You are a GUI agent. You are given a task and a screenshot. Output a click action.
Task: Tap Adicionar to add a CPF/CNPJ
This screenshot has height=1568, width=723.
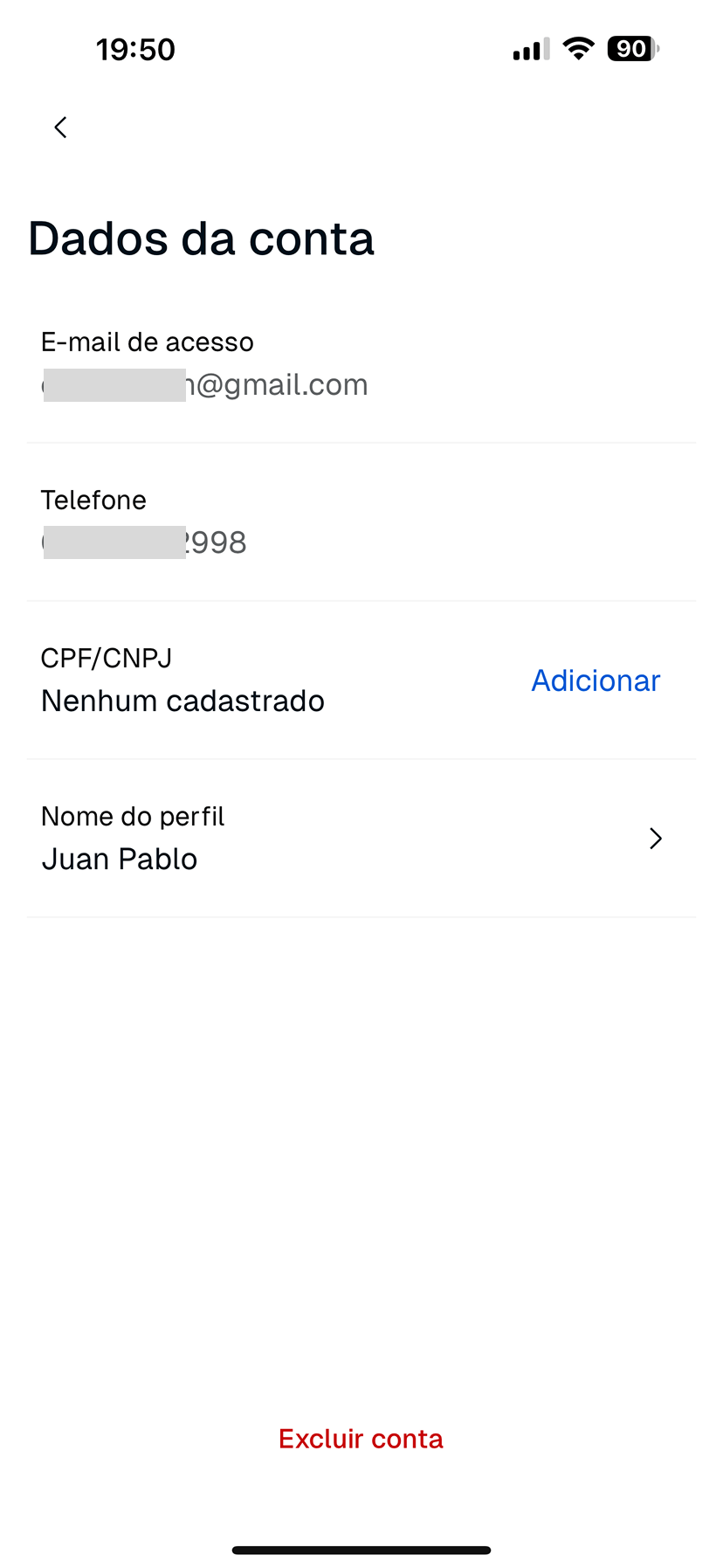(x=596, y=680)
